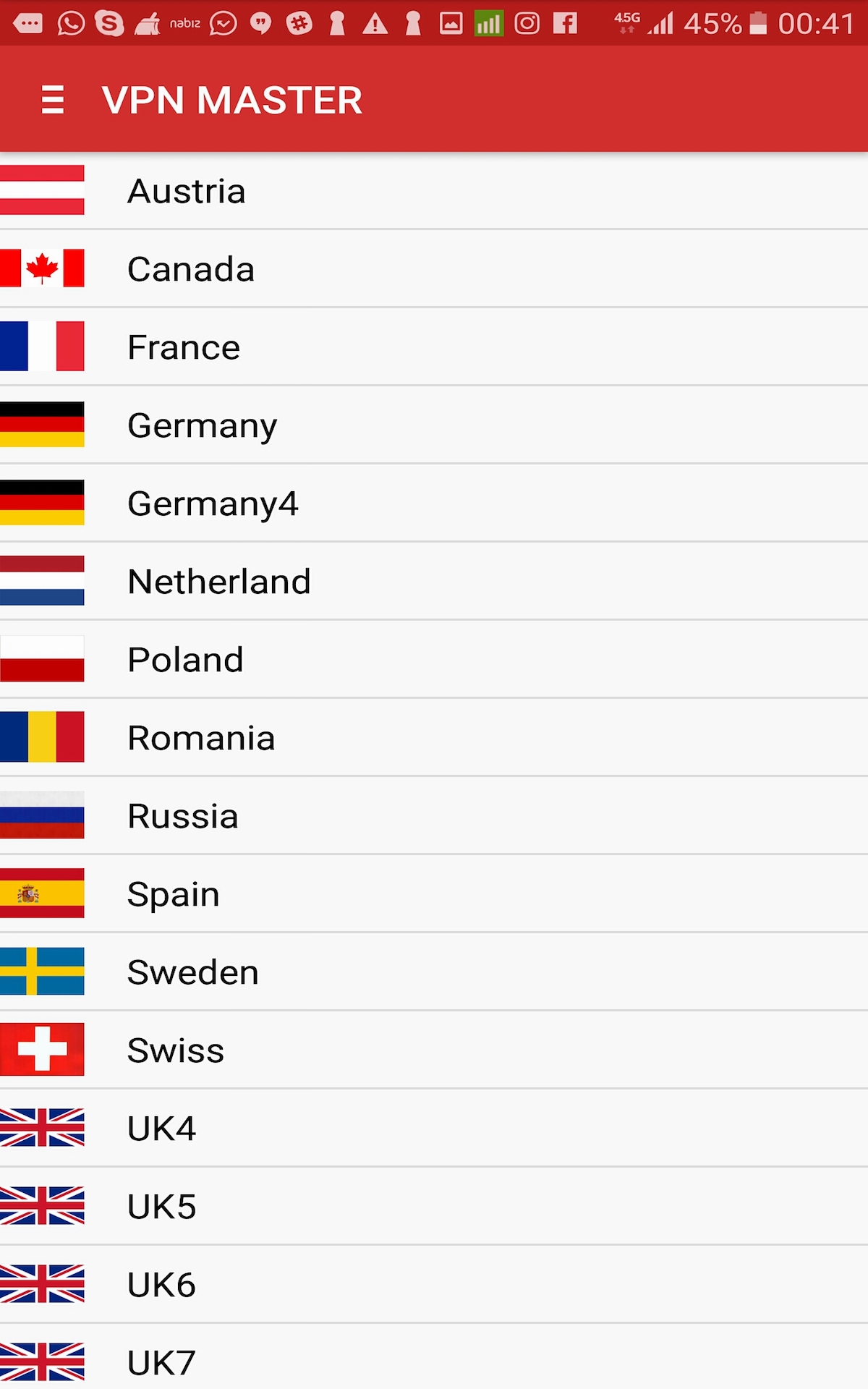Open the hamburger drawer menu
868x1389 pixels.
pos(53,100)
